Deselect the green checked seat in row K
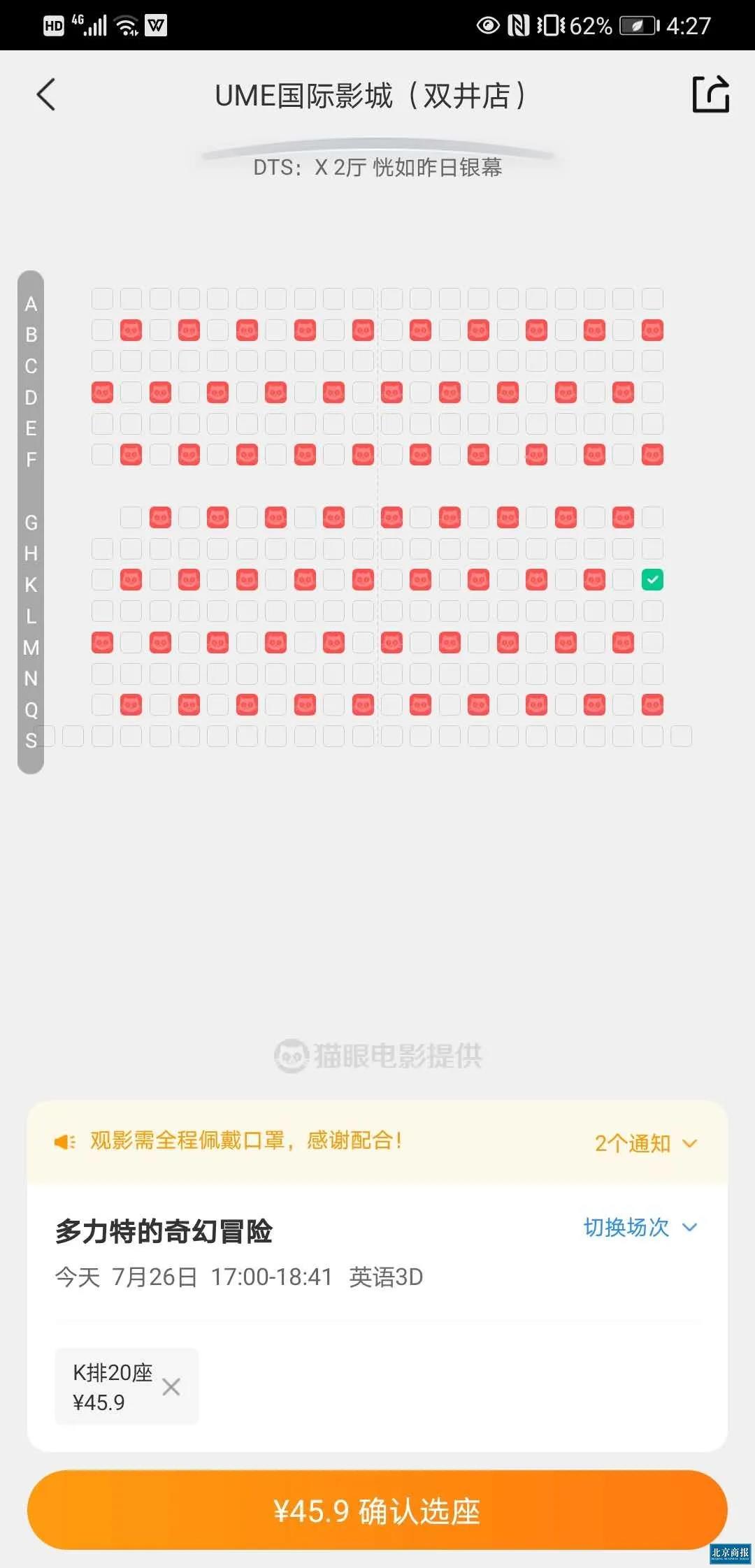 [x=652, y=580]
